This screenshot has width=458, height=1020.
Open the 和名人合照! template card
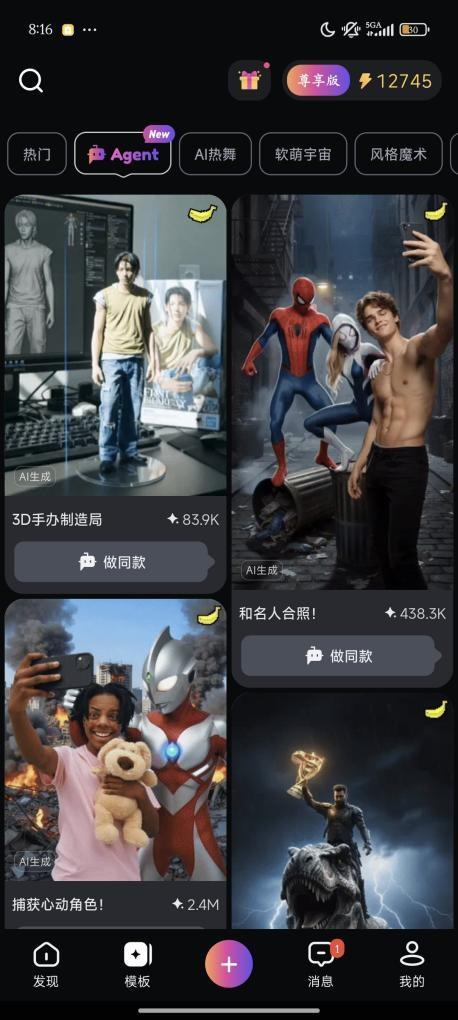pyautogui.click(x=342, y=392)
